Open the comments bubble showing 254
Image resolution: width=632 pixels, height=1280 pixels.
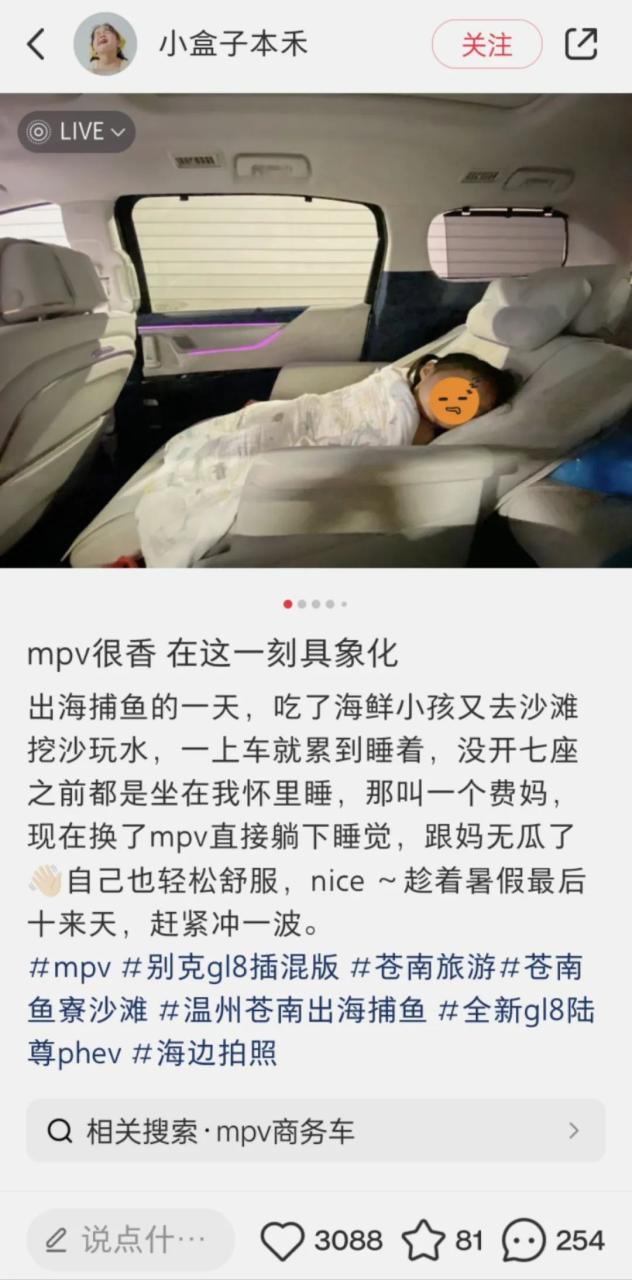coord(524,1242)
